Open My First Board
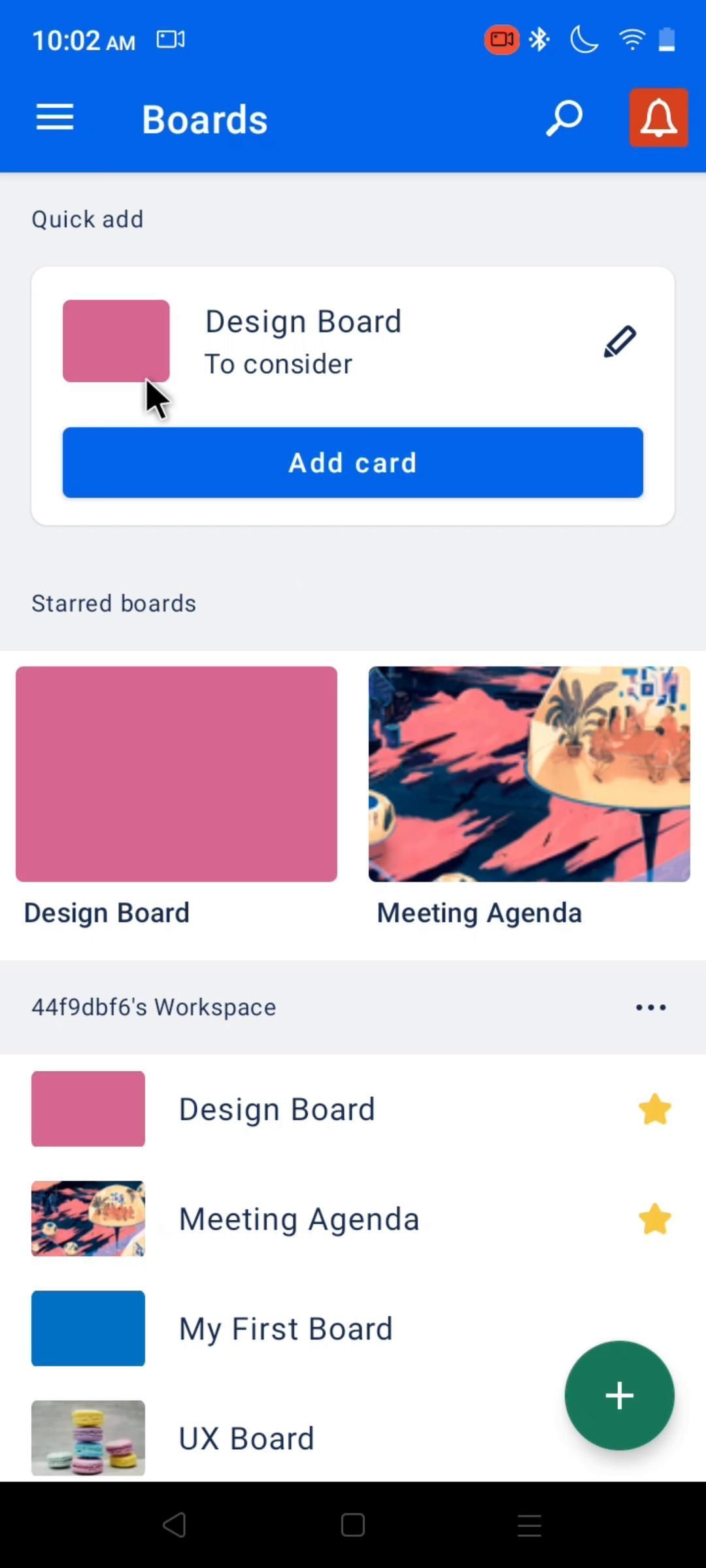706x1568 pixels. pyautogui.click(x=286, y=1329)
